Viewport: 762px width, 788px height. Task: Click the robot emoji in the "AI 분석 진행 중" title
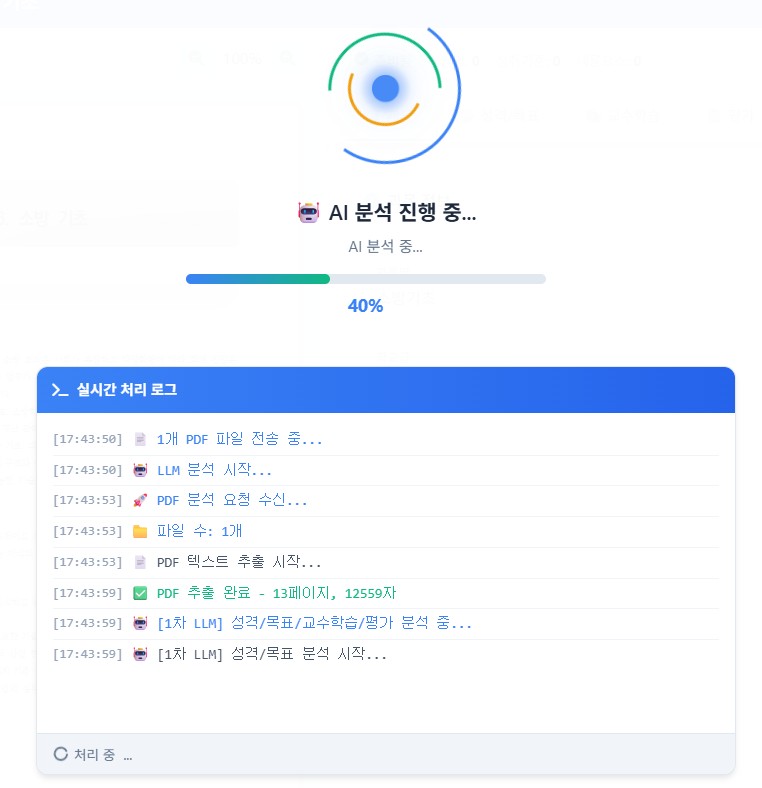pyautogui.click(x=307, y=212)
